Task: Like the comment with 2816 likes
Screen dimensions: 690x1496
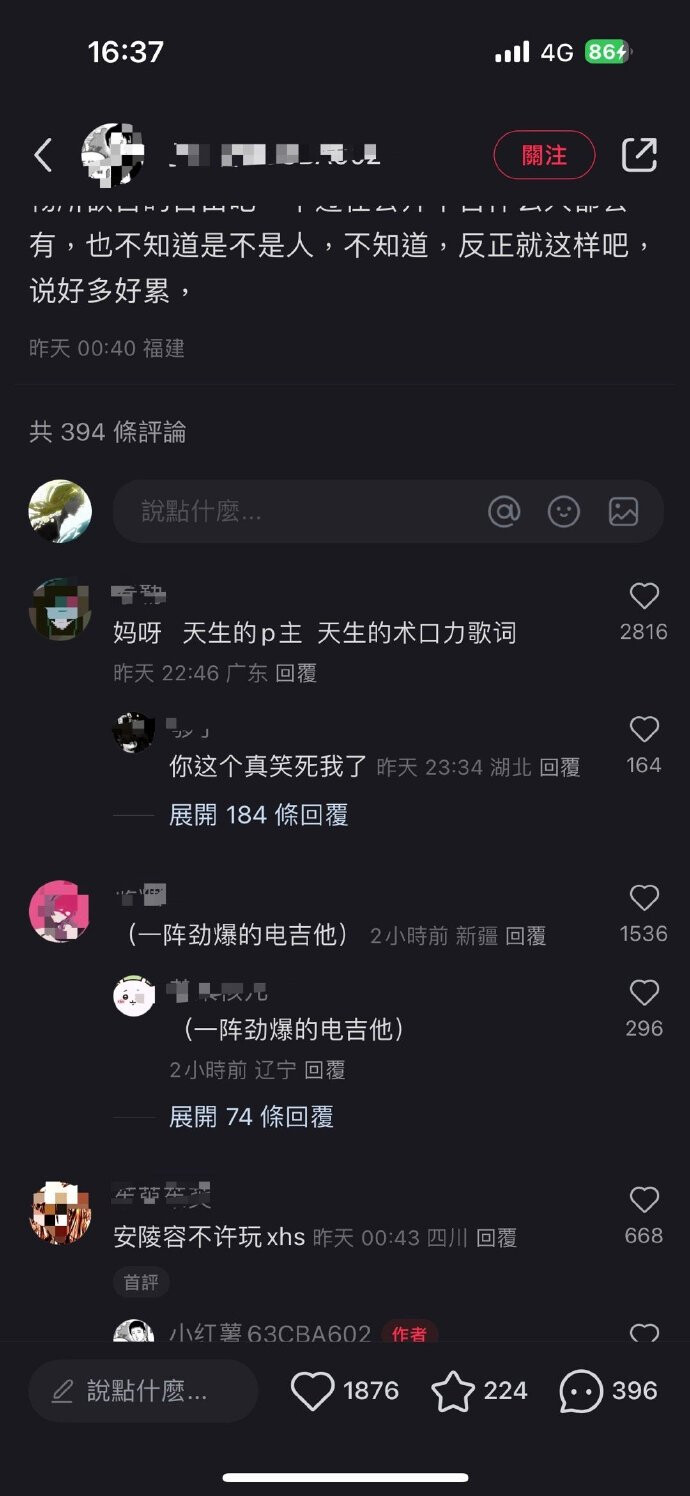Action: point(644,597)
